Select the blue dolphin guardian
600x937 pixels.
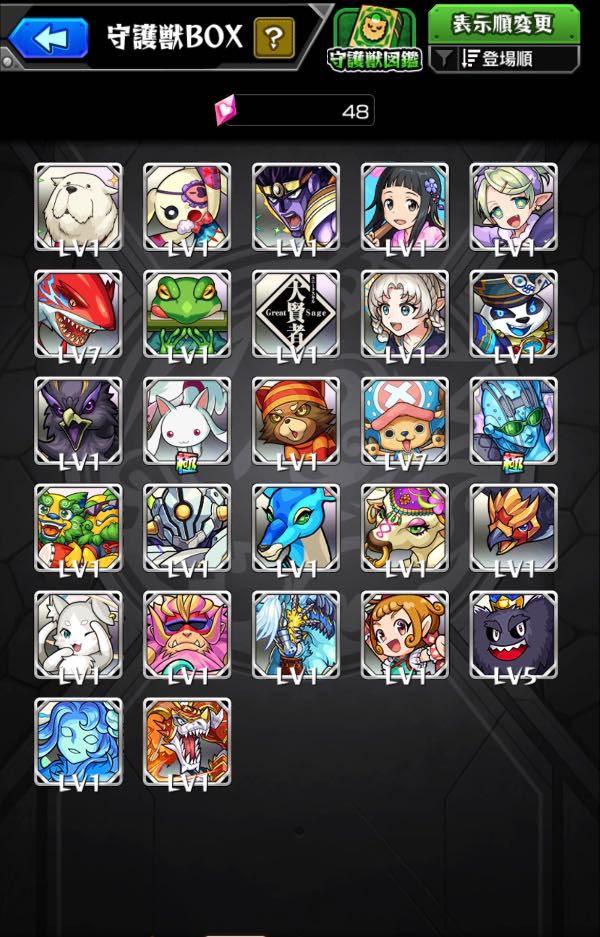(296, 528)
